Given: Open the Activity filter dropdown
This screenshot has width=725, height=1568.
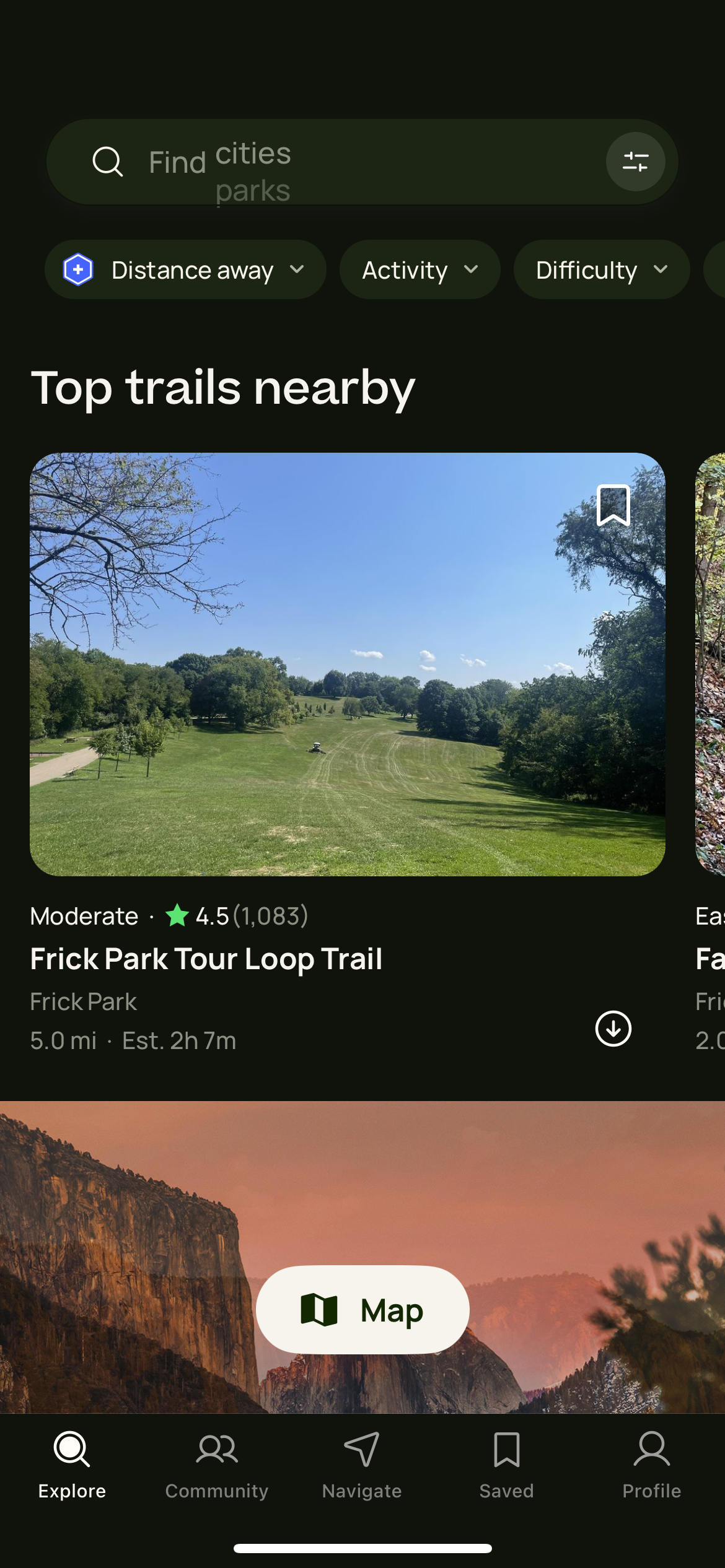Looking at the screenshot, I should pos(419,269).
